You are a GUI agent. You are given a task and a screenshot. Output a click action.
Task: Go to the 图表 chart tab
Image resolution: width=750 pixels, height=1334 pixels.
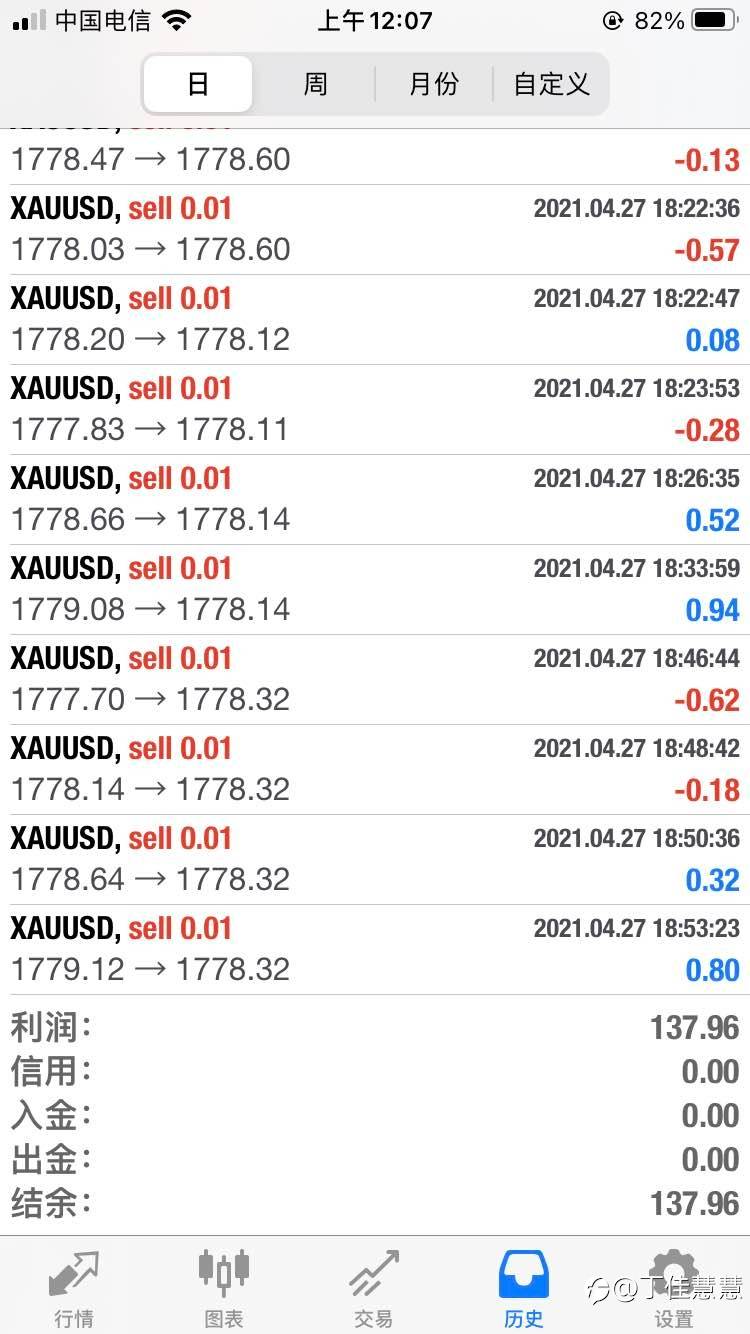(x=224, y=1289)
